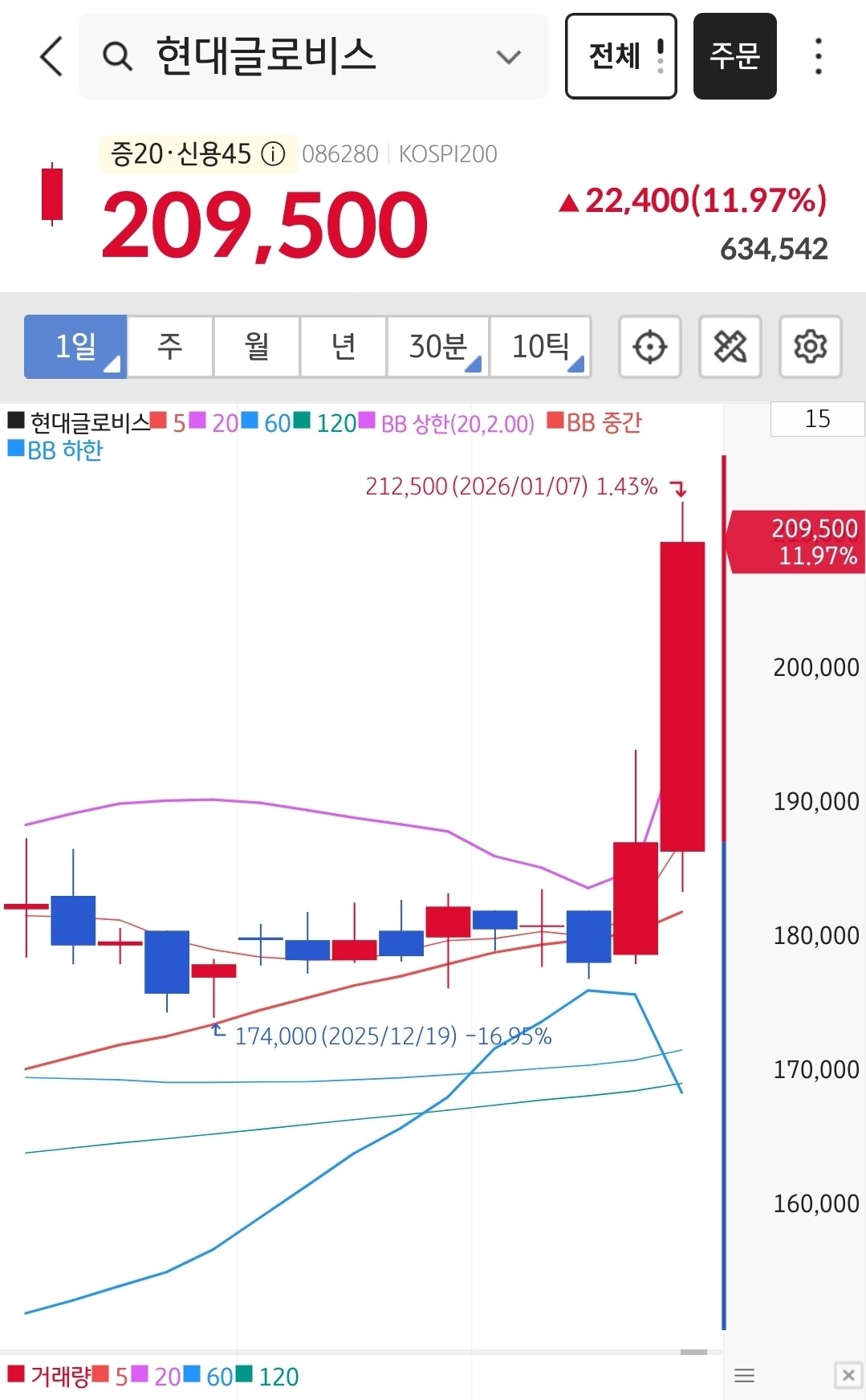Screen dimensions: 866x1400
Task: Select the 1일 daily chart tab
Action: (75, 347)
